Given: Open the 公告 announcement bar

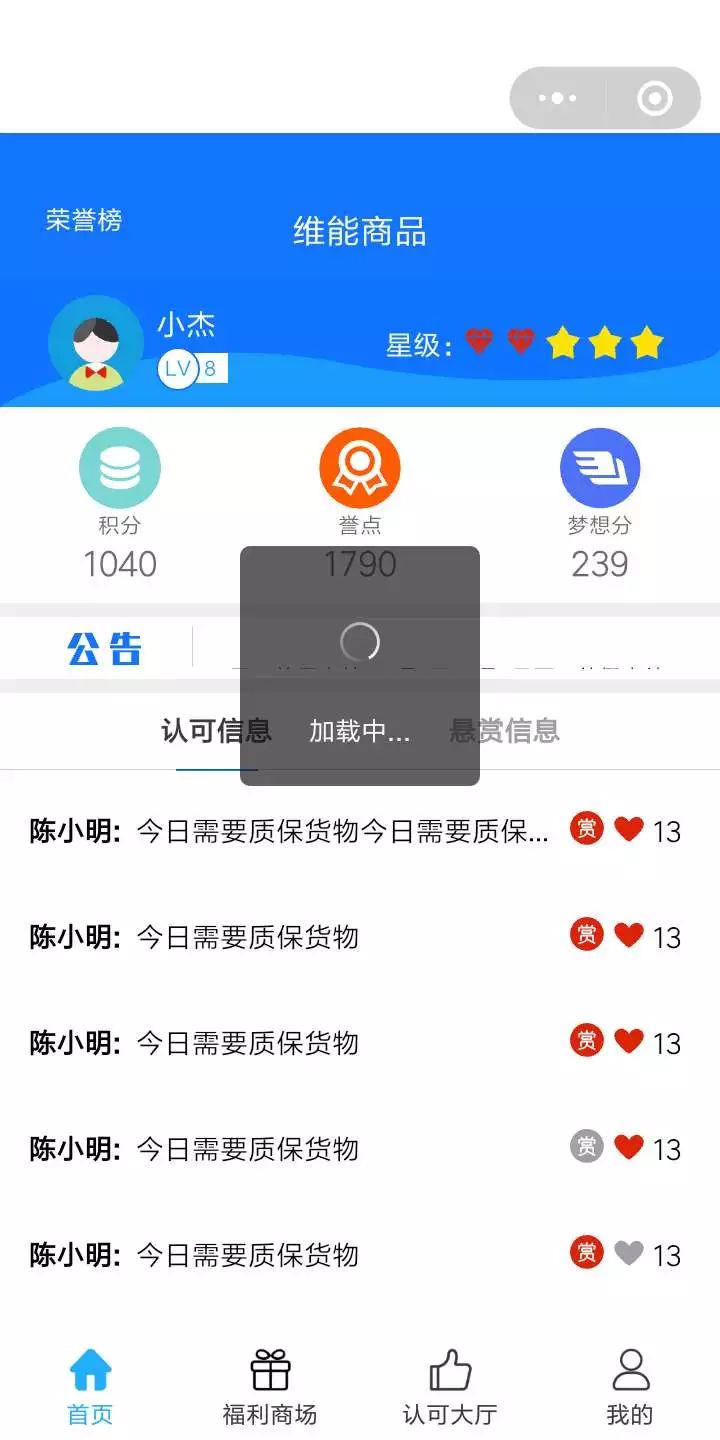Looking at the screenshot, I should pyautogui.click(x=105, y=649).
